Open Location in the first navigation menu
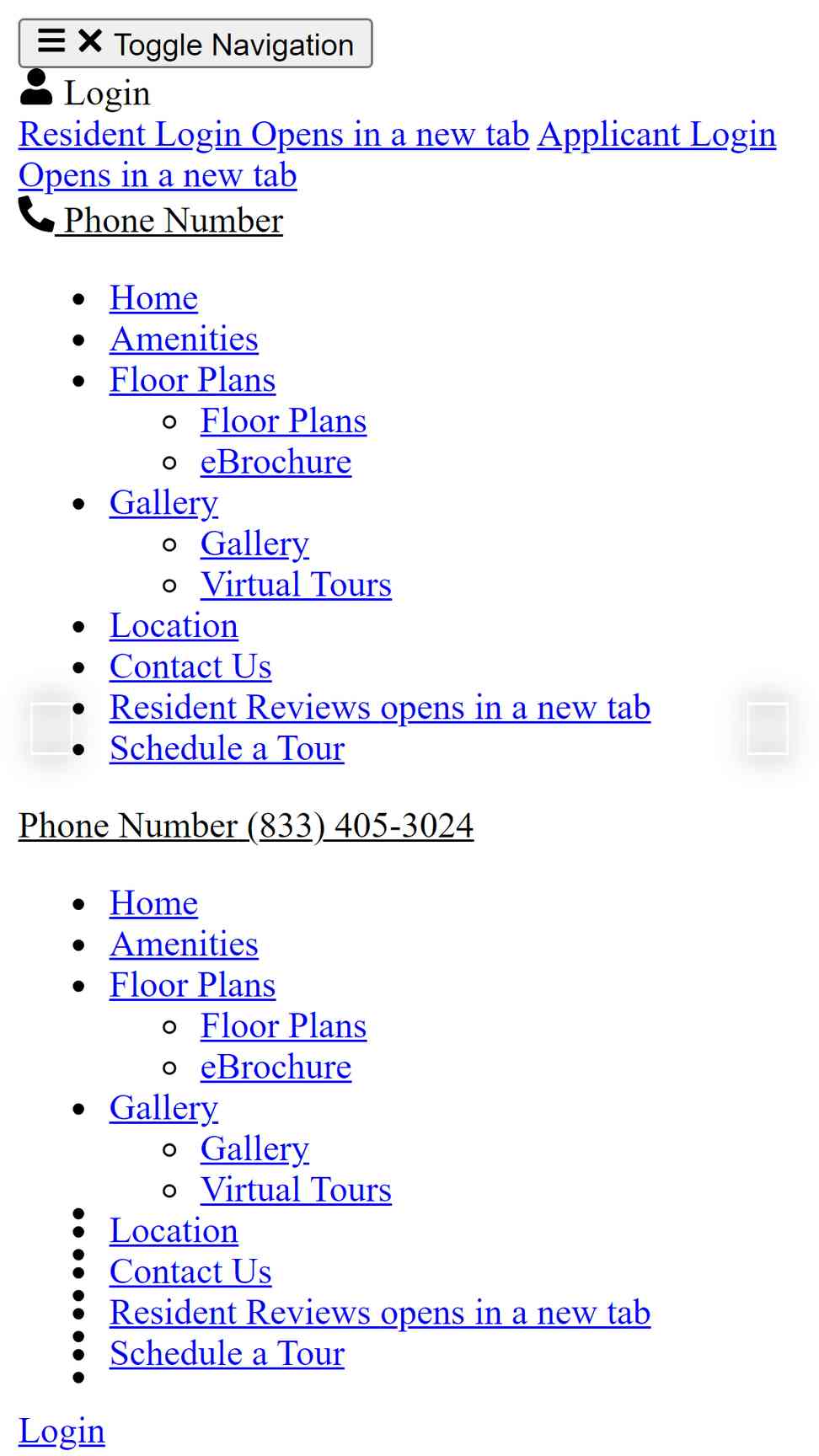The height and width of the screenshot is (1456, 819). tap(174, 625)
